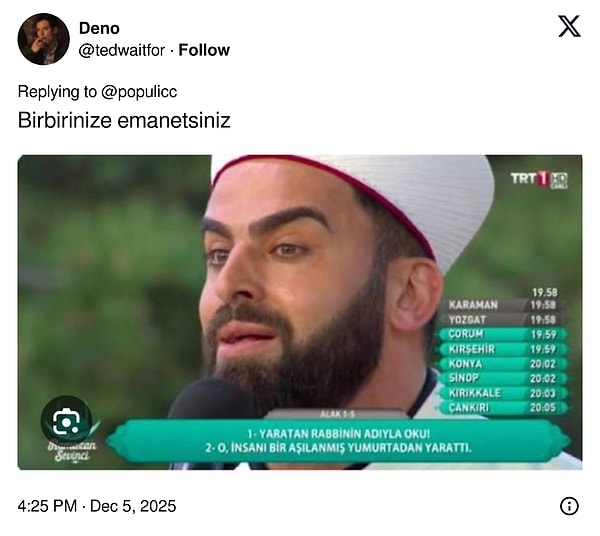Open the tweet info icon
Screen dimensions: 600x536
coord(569,506)
